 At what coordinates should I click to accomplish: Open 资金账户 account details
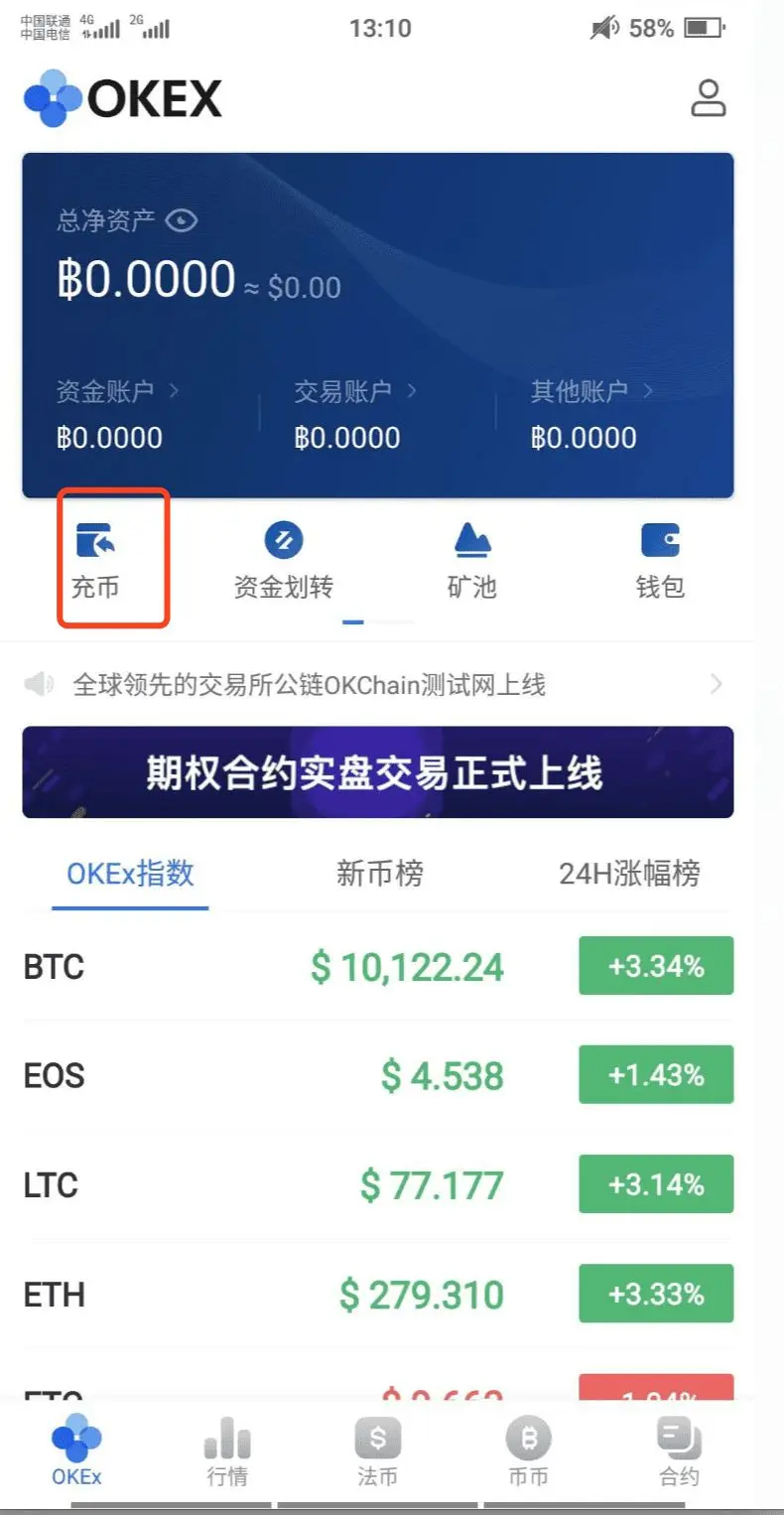[117, 391]
